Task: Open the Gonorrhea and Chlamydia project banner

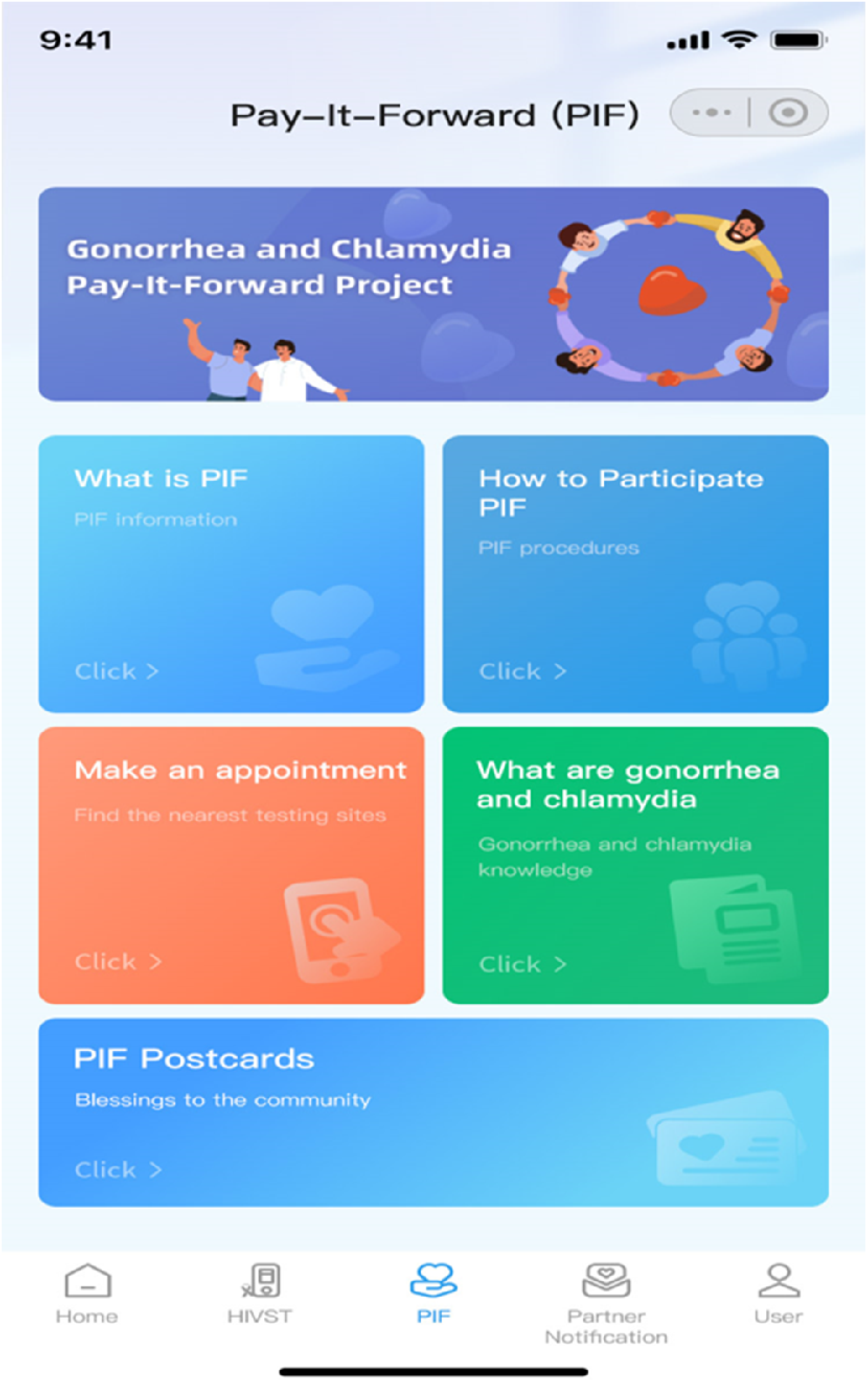Action: [433, 294]
